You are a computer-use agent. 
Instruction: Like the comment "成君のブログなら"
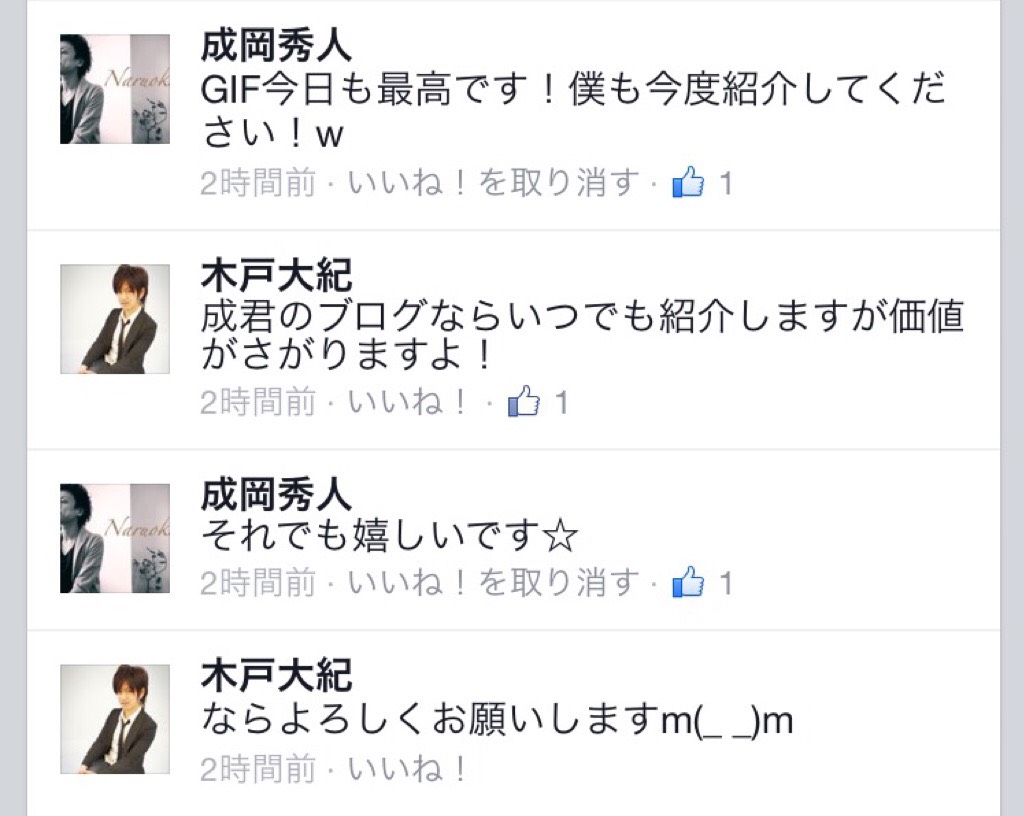(x=407, y=403)
